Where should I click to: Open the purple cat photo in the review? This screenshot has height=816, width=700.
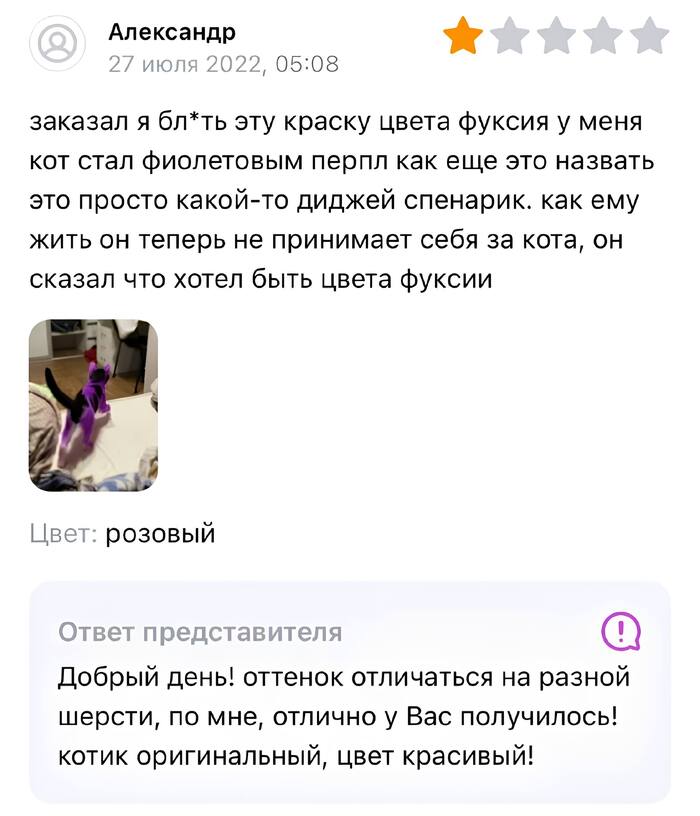93,405
